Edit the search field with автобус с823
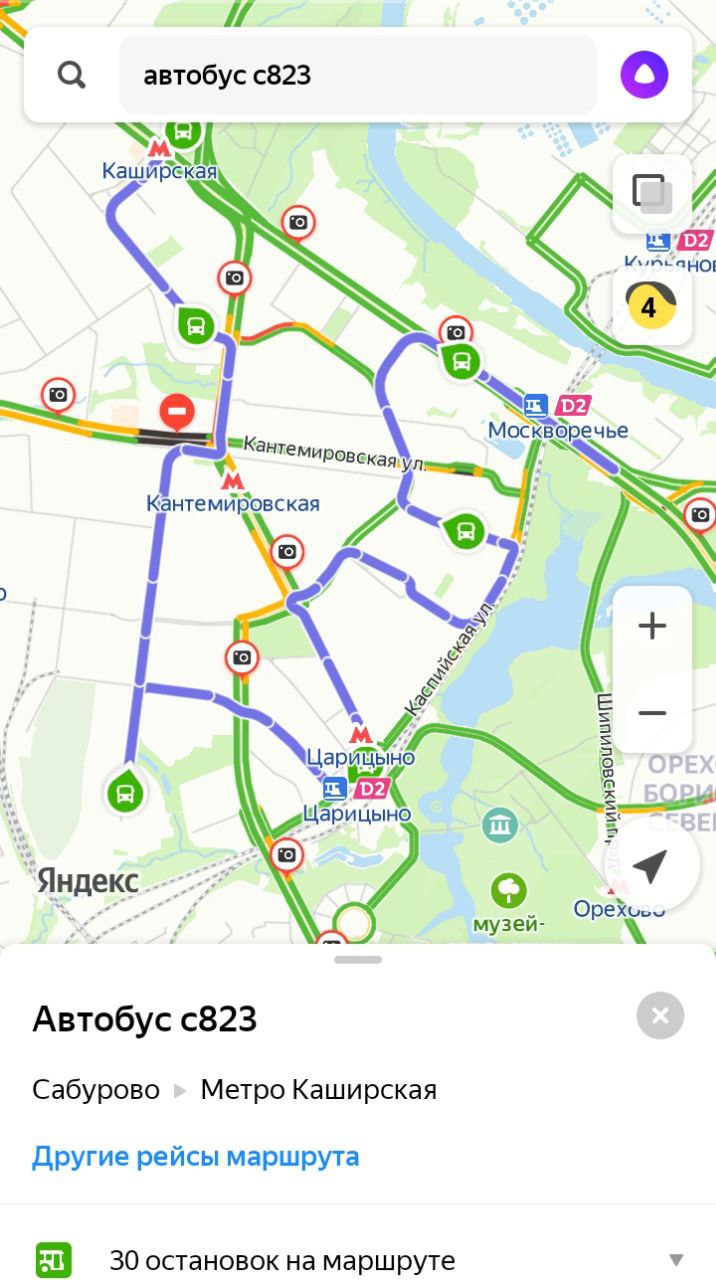Image resolution: width=716 pixels, height=1280 pixels. [358, 75]
